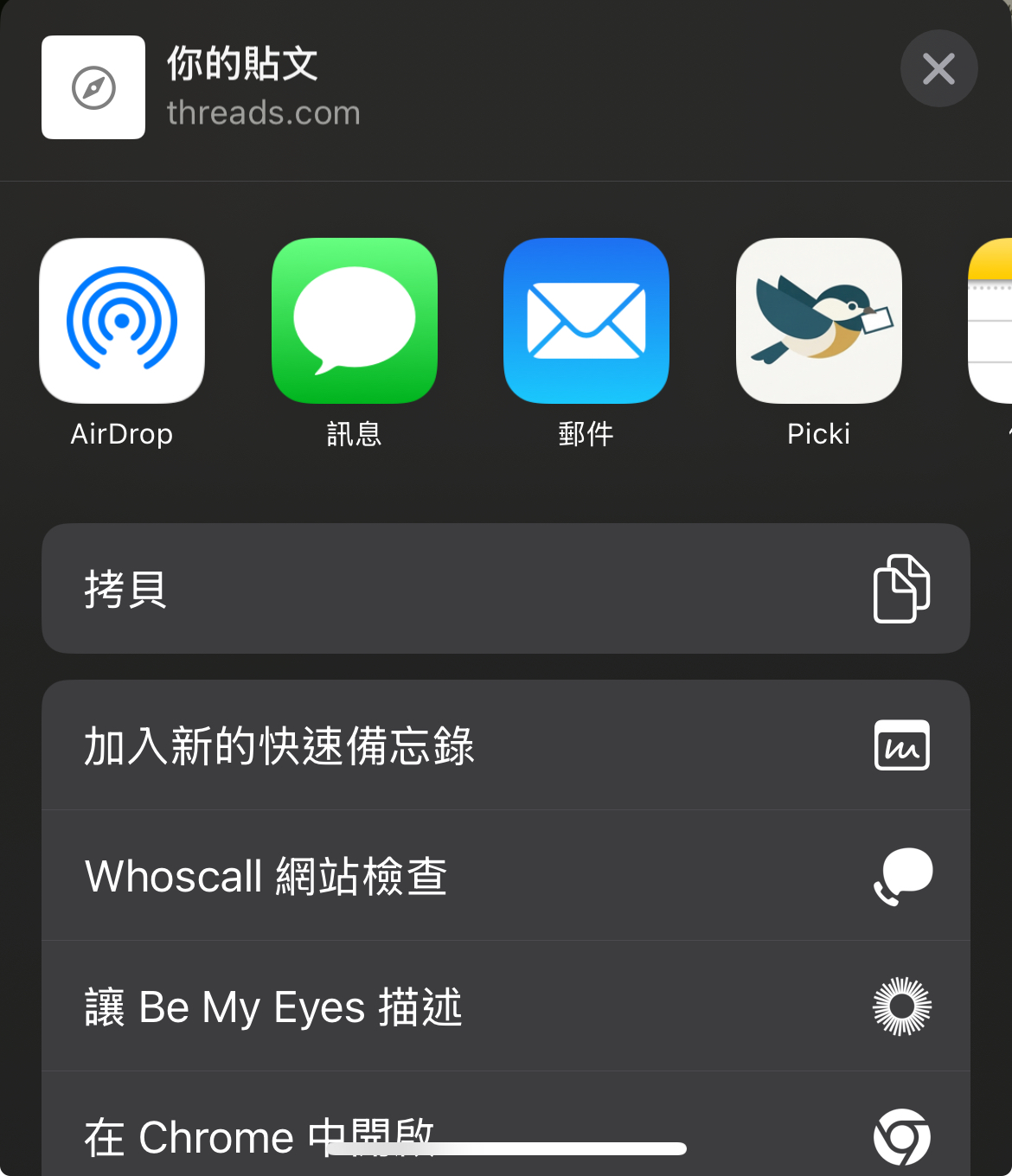Tap the Quick Note scribble icon
This screenshot has height=1176, width=1012.
(902, 745)
